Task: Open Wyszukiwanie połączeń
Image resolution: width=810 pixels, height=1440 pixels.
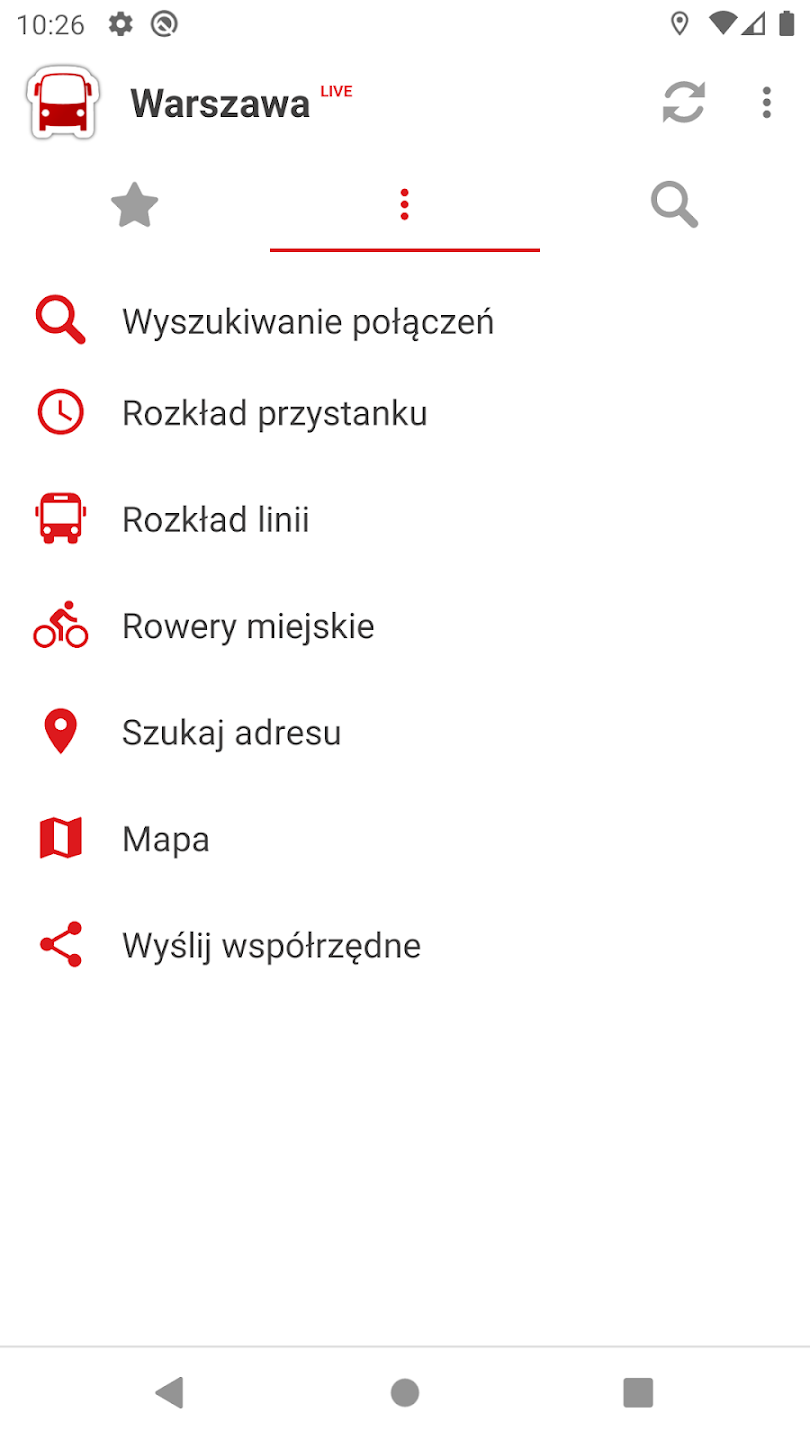Action: pos(308,322)
